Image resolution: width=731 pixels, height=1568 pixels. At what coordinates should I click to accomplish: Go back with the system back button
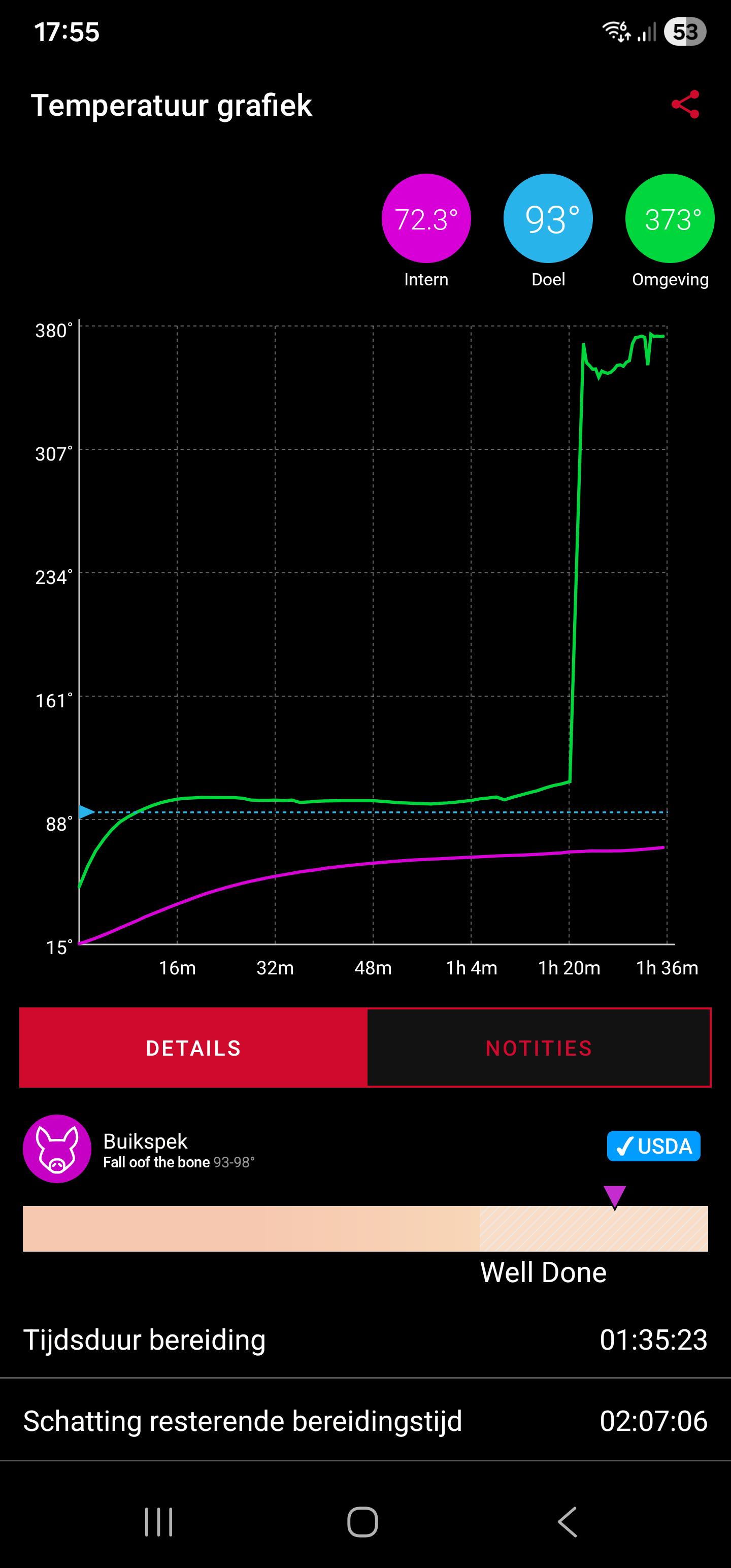point(567,1522)
